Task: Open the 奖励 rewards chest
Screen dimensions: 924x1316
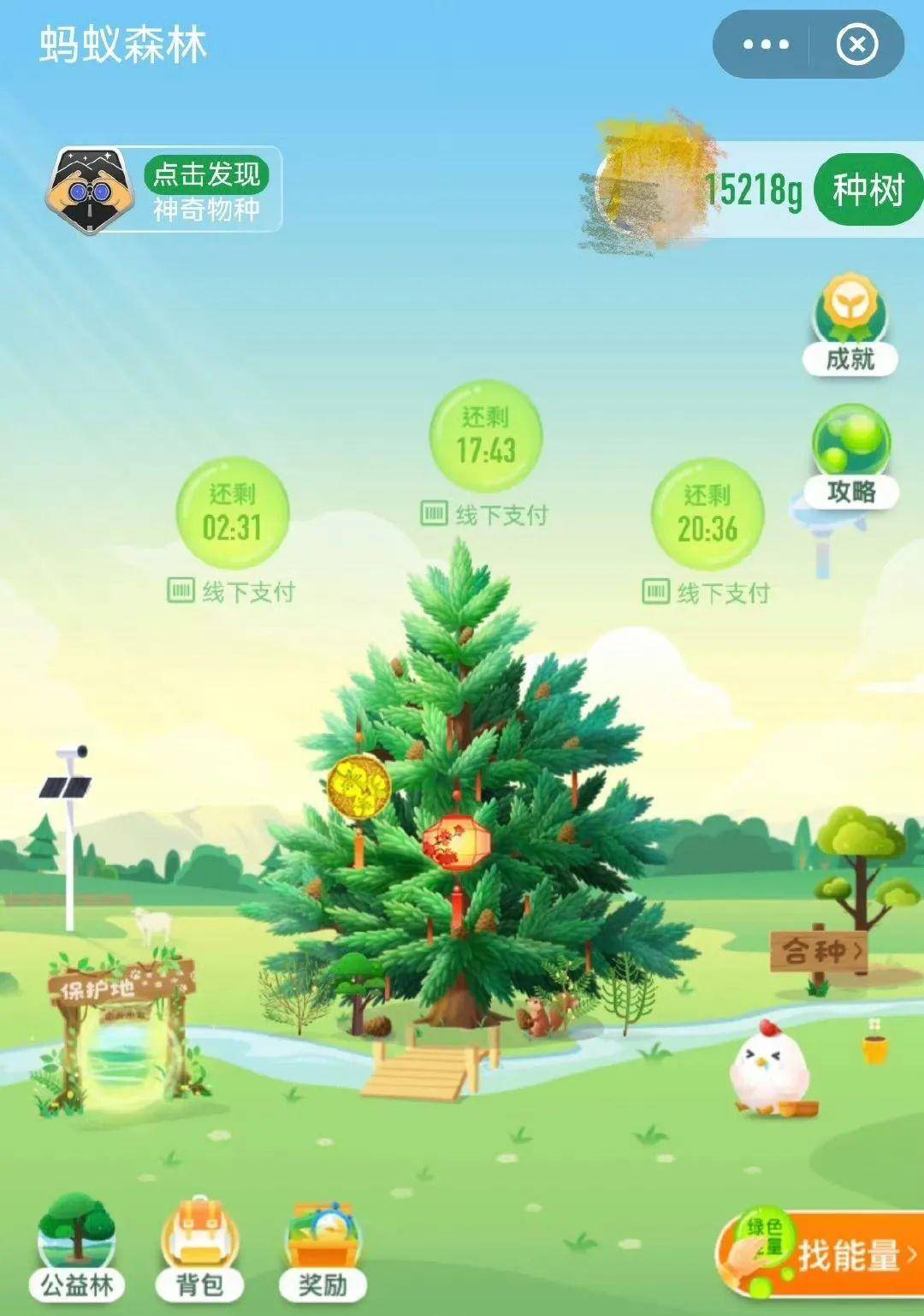Action: [x=323, y=1250]
